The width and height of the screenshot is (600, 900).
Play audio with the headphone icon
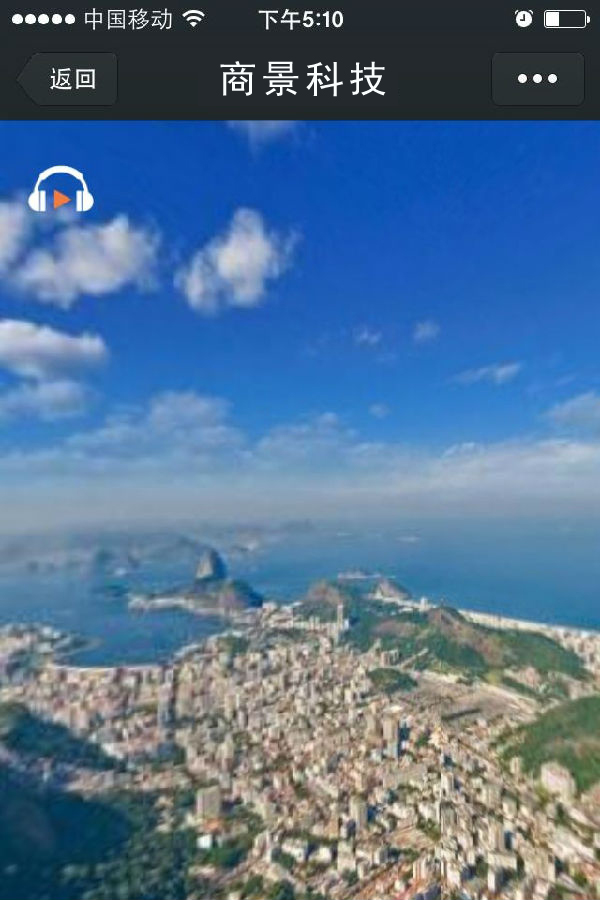pos(61,192)
